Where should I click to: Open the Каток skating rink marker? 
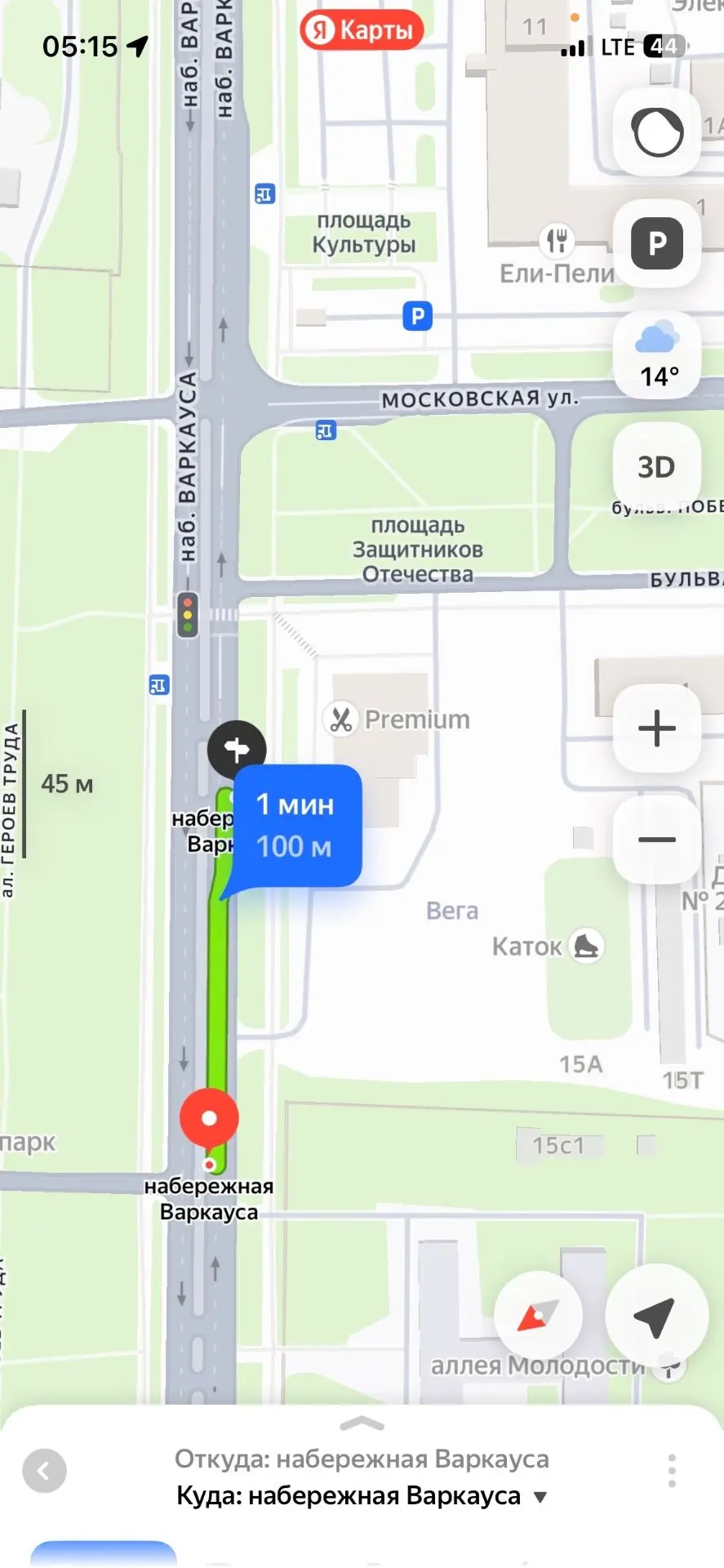[586, 947]
